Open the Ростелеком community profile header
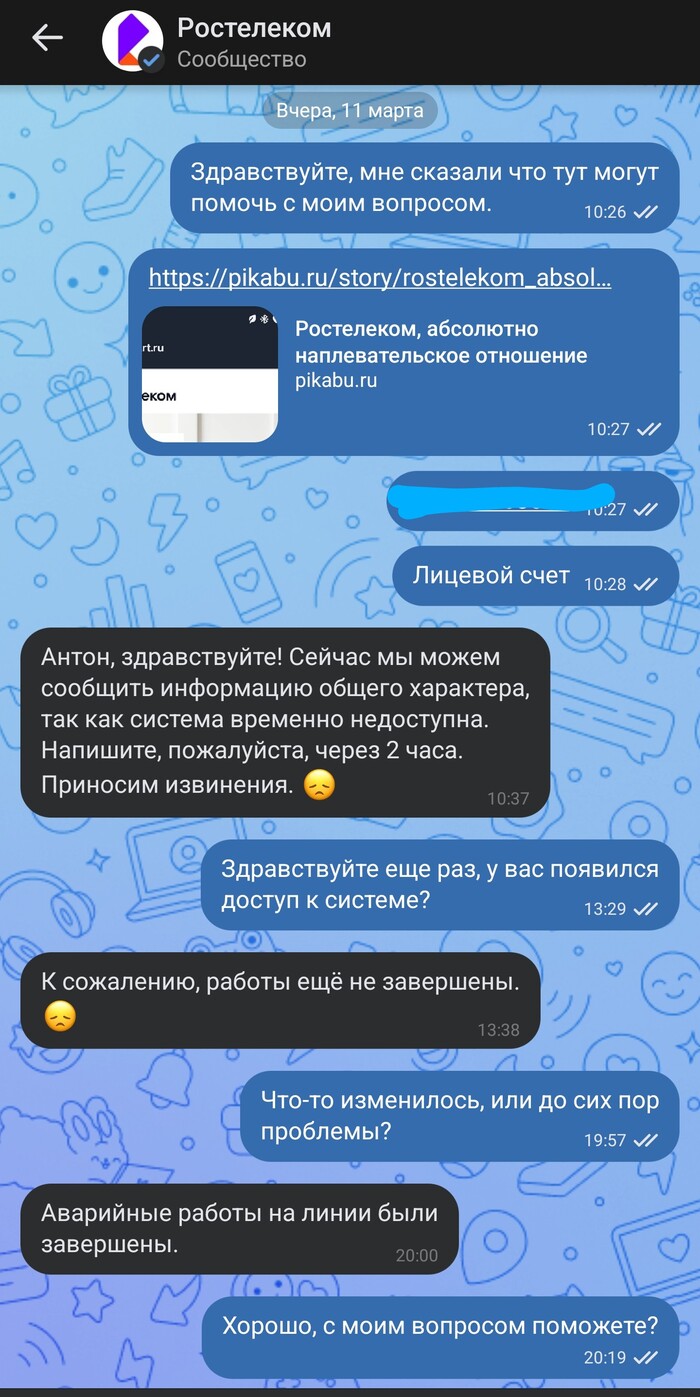 click(x=254, y=42)
